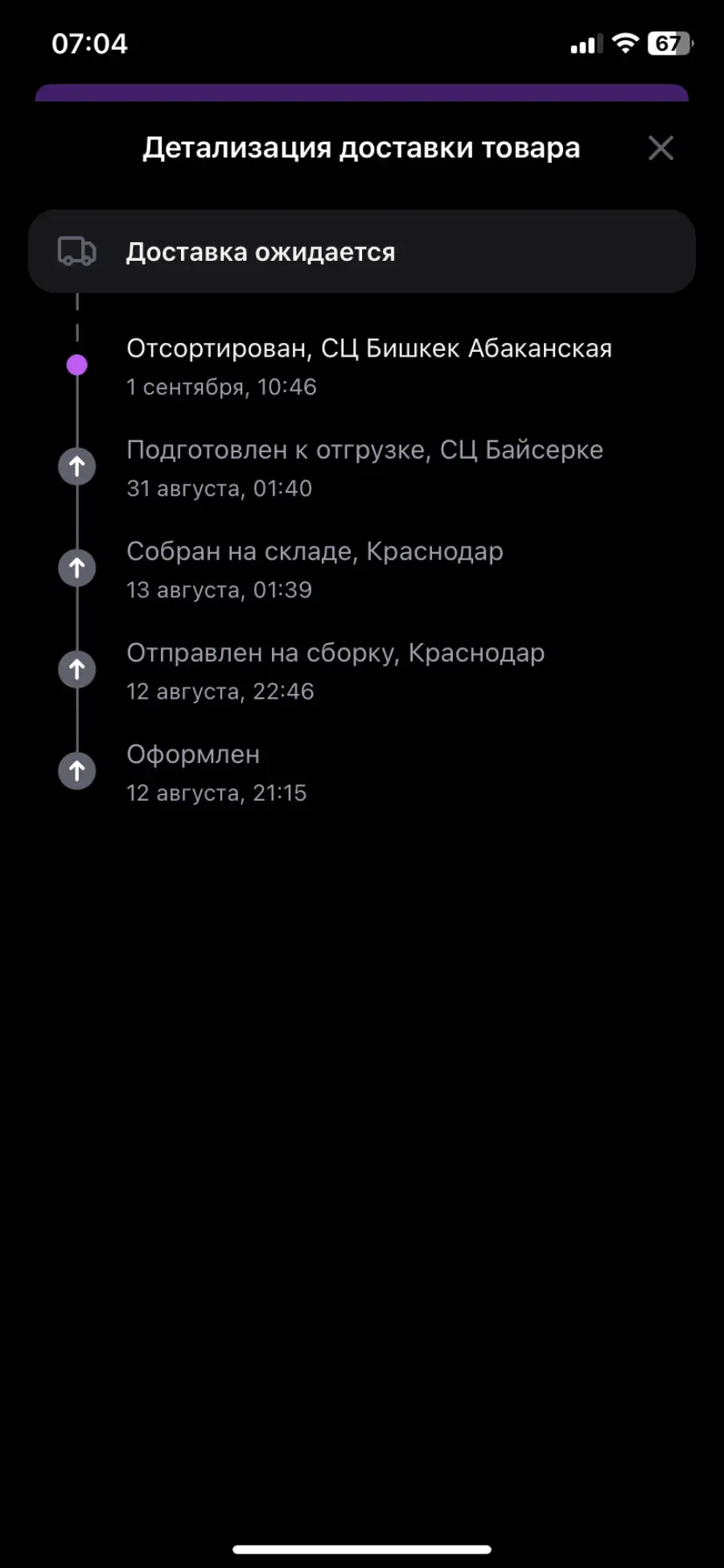Close the delivery details sheet
Viewport: 724px width, 1568px height.
[660, 148]
